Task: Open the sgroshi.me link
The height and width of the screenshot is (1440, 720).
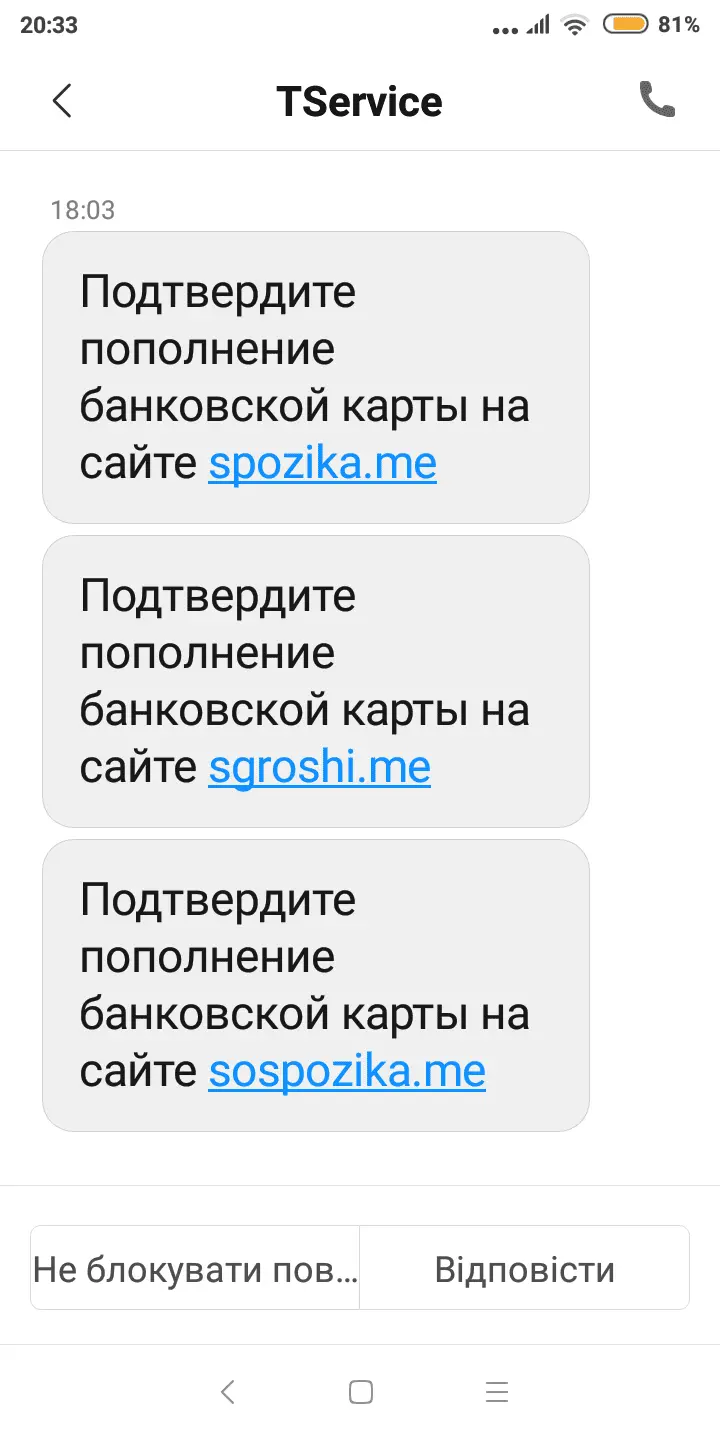Action: pyautogui.click(x=319, y=767)
